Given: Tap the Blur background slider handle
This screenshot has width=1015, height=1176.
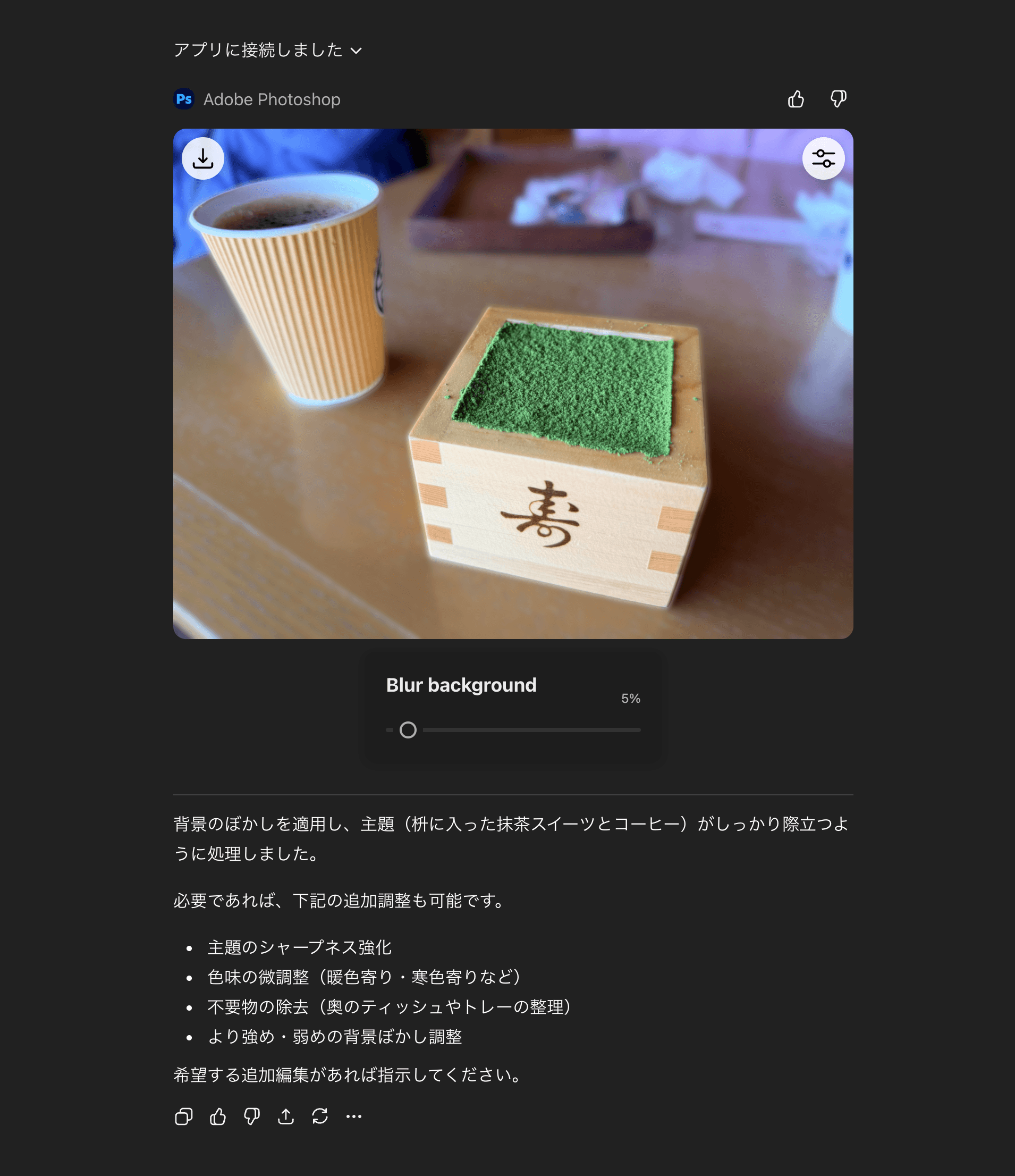Looking at the screenshot, I should point(408,730).
